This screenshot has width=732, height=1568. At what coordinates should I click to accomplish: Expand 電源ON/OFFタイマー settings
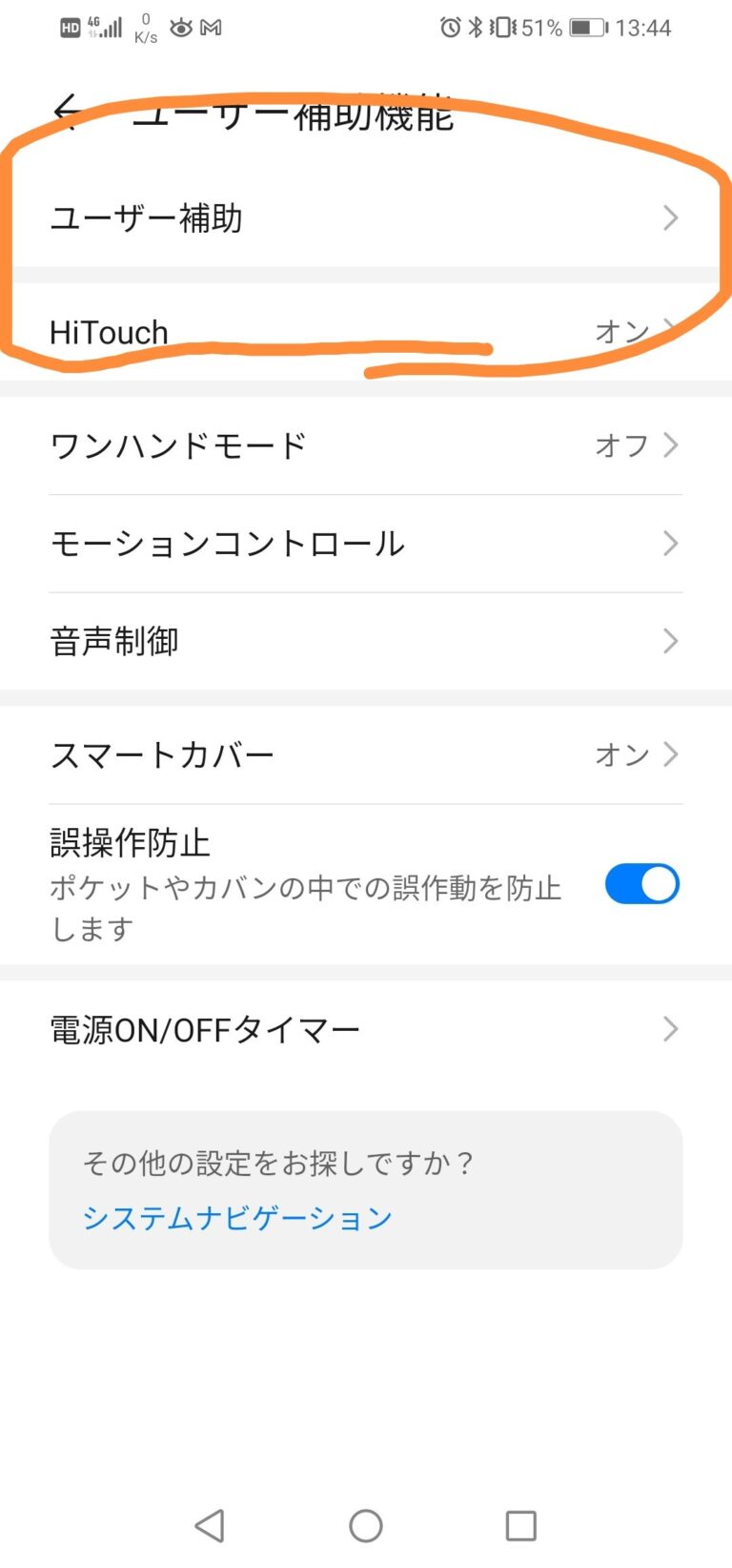point(366,1028)
